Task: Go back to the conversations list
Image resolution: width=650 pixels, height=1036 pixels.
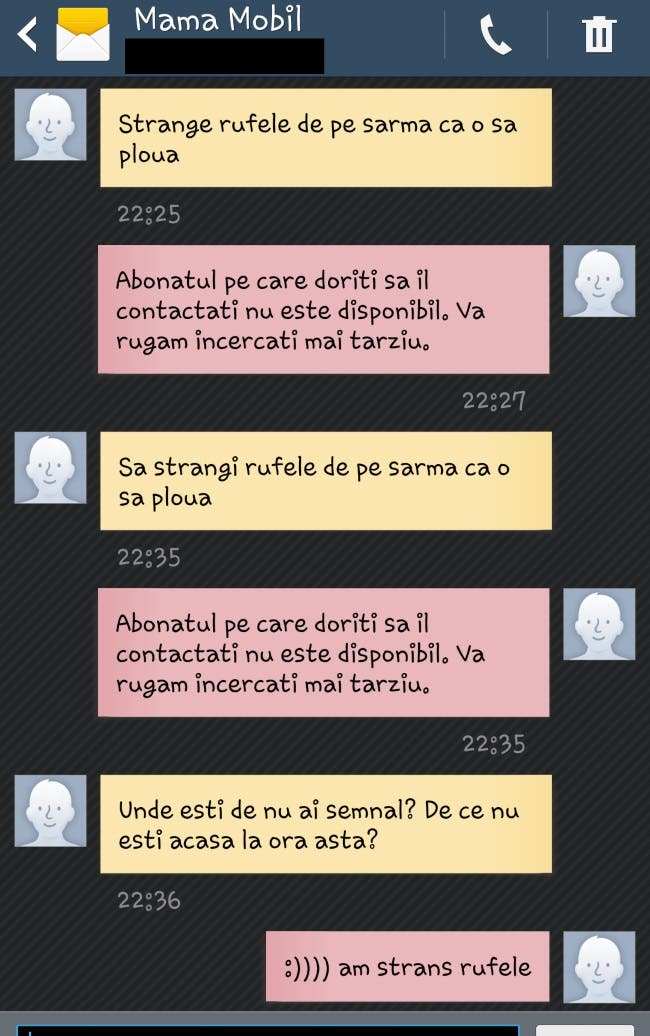Action: pos(28,36)
